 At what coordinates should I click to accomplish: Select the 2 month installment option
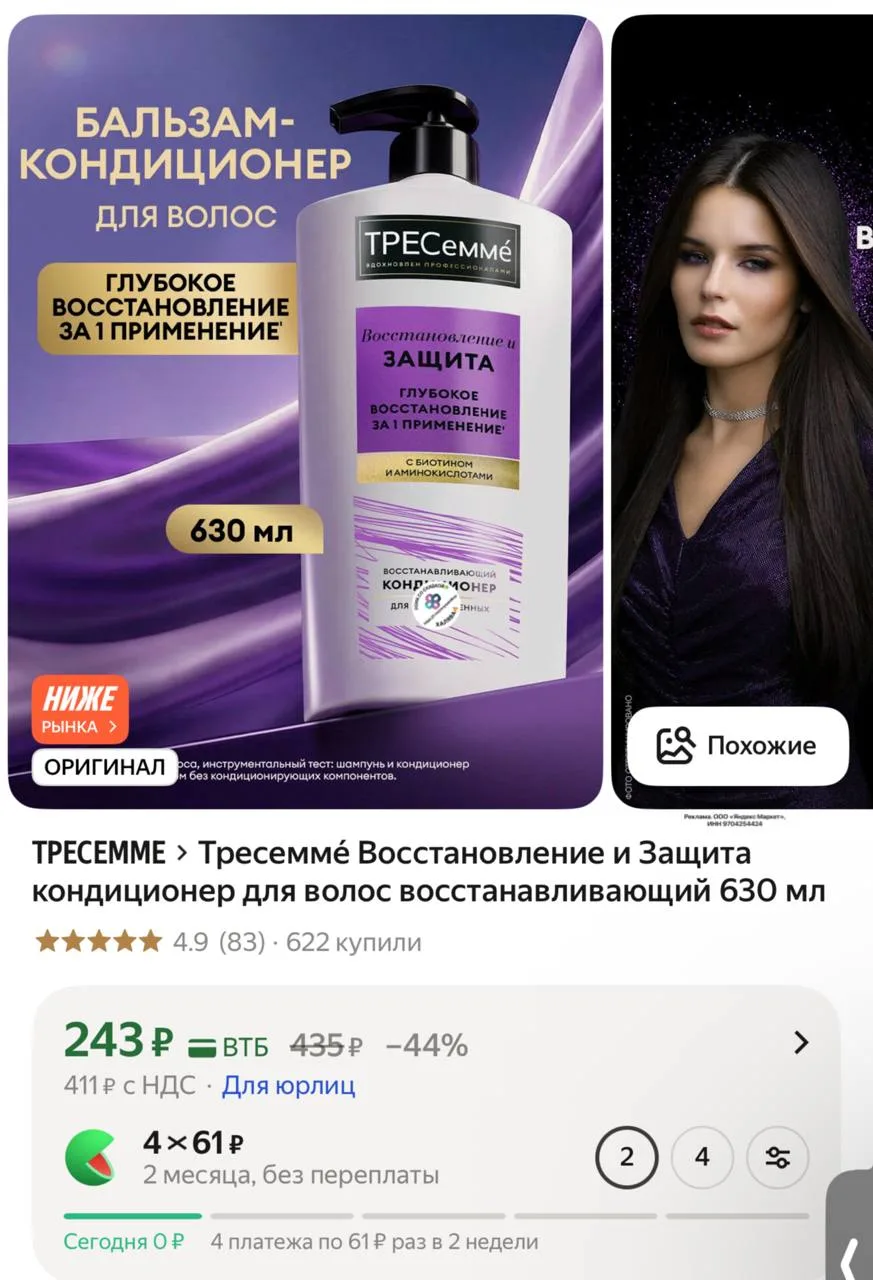coord(627,1157)
